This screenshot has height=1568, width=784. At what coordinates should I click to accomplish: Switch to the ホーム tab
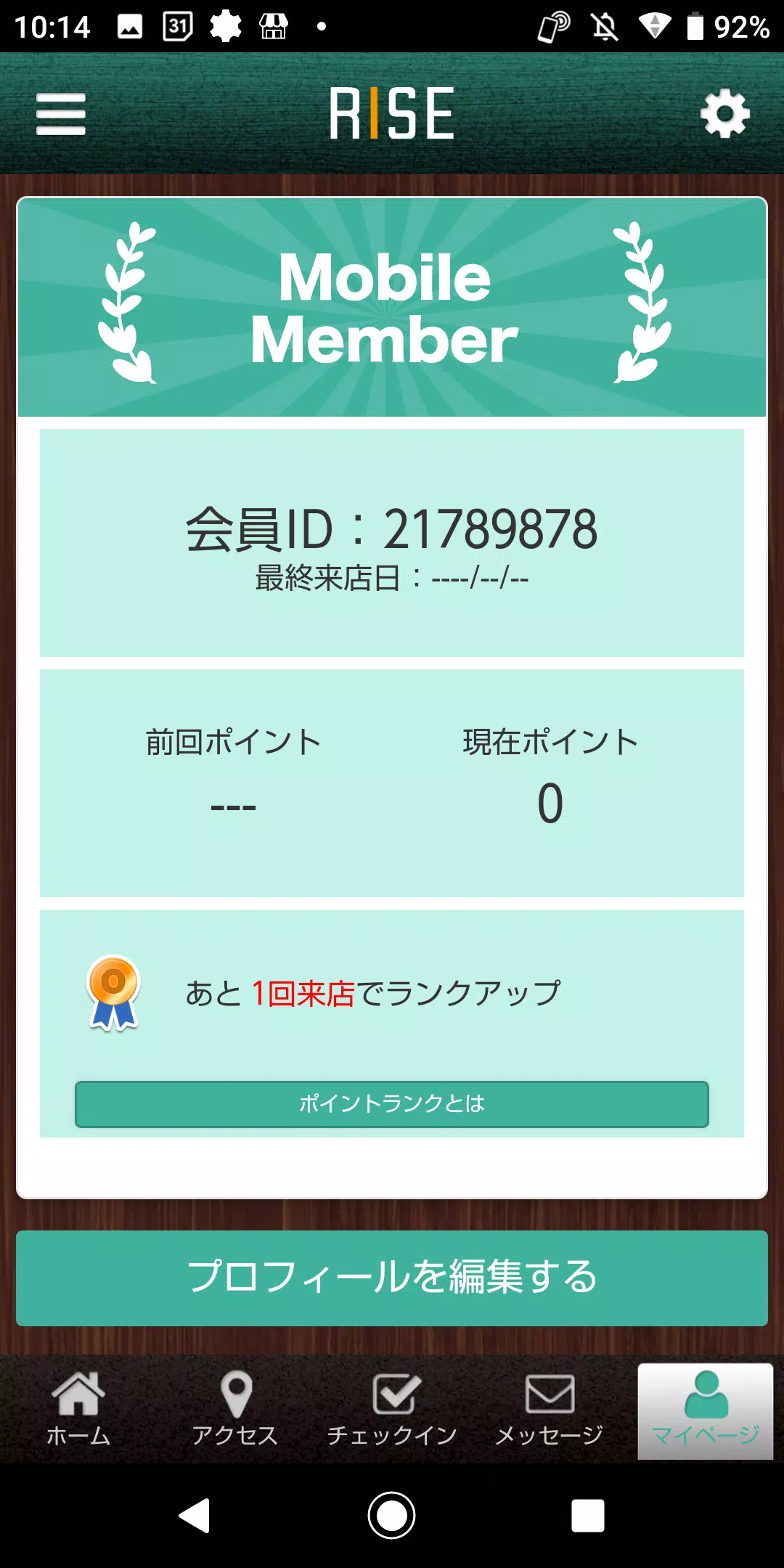coord(78,1410)
